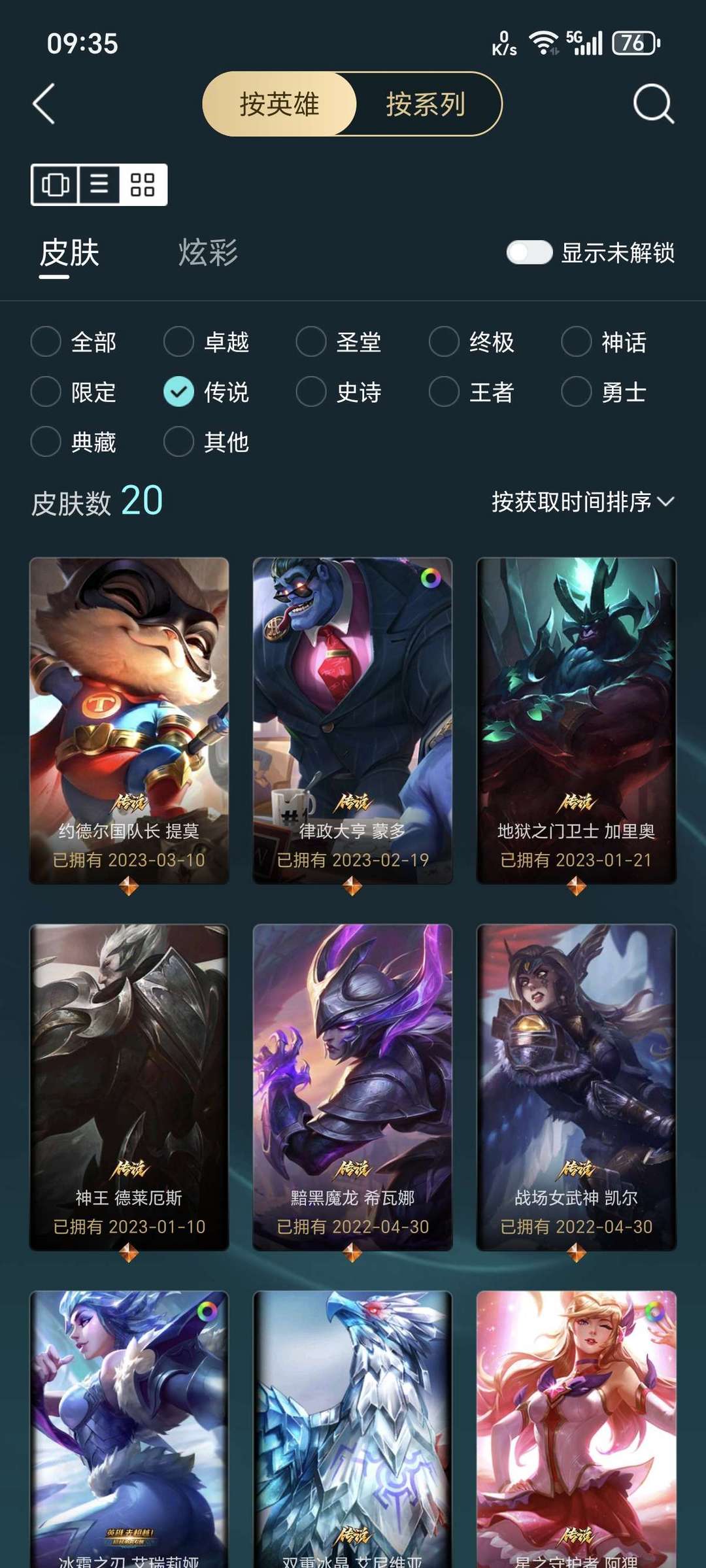Select the 神话 filter
The width and height of the screenshot is (706, 1568).
tap(577, 342)
